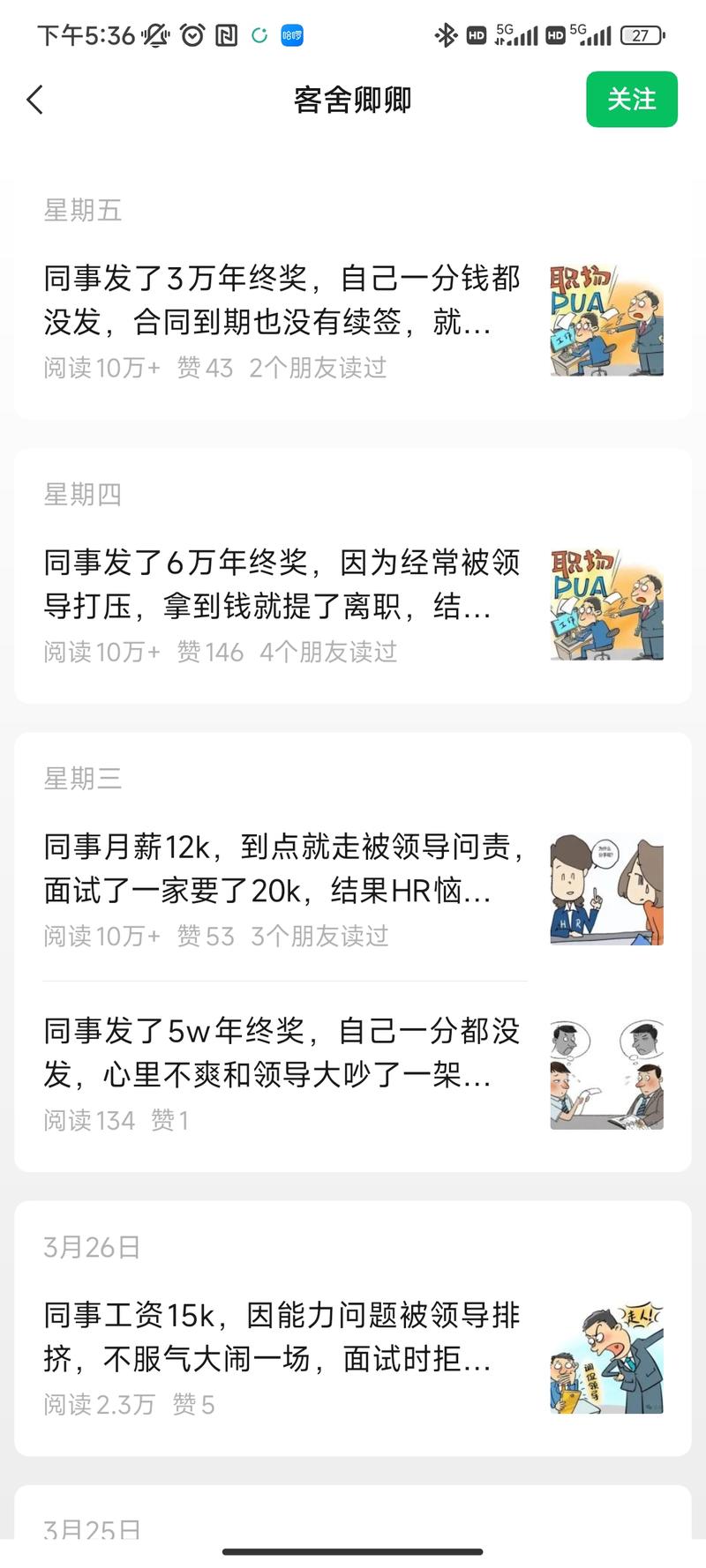Tap the Bluetooth icon in status bar

coord(446,35)
